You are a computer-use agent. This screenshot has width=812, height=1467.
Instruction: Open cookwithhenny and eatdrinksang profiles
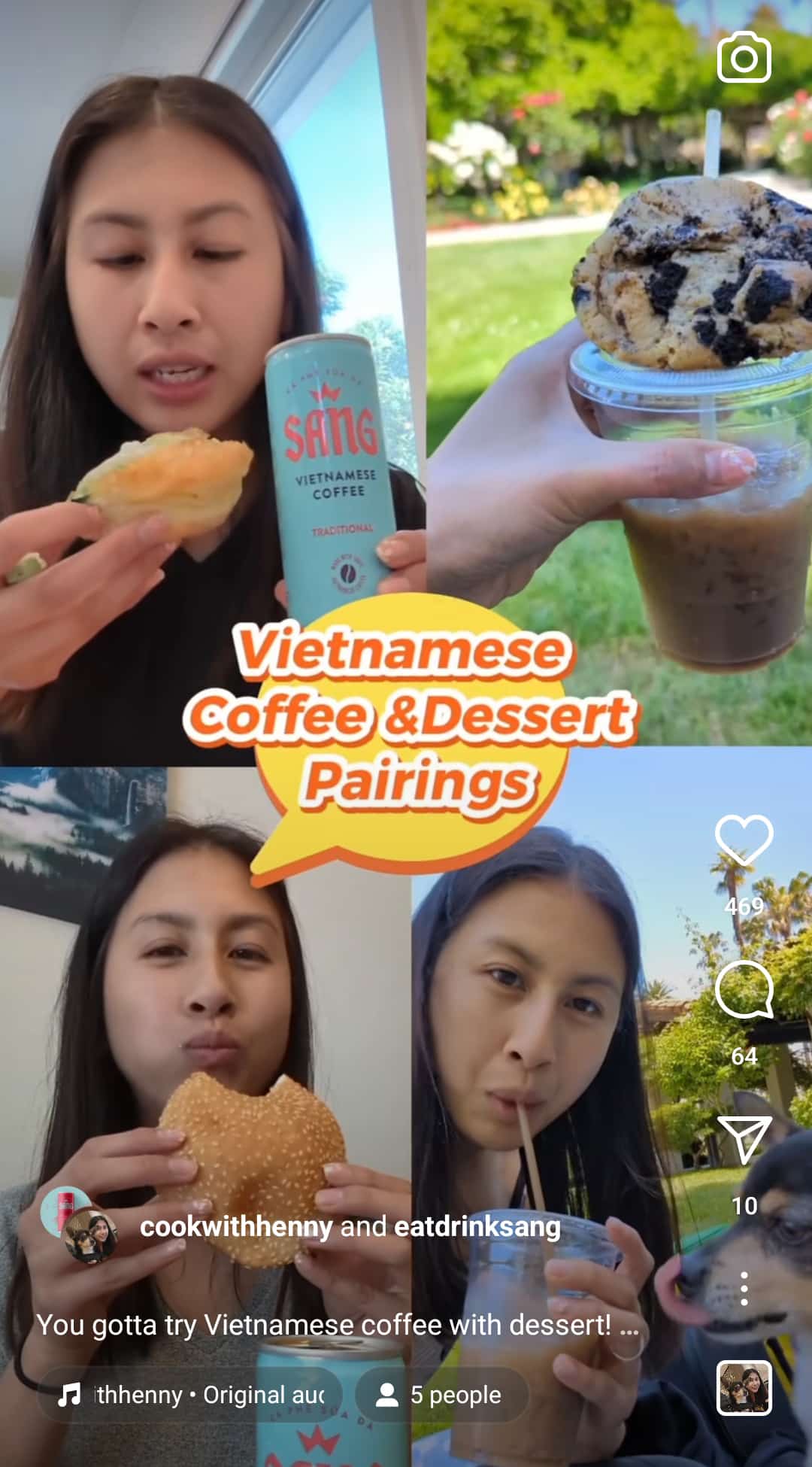tap(350, 1227)
